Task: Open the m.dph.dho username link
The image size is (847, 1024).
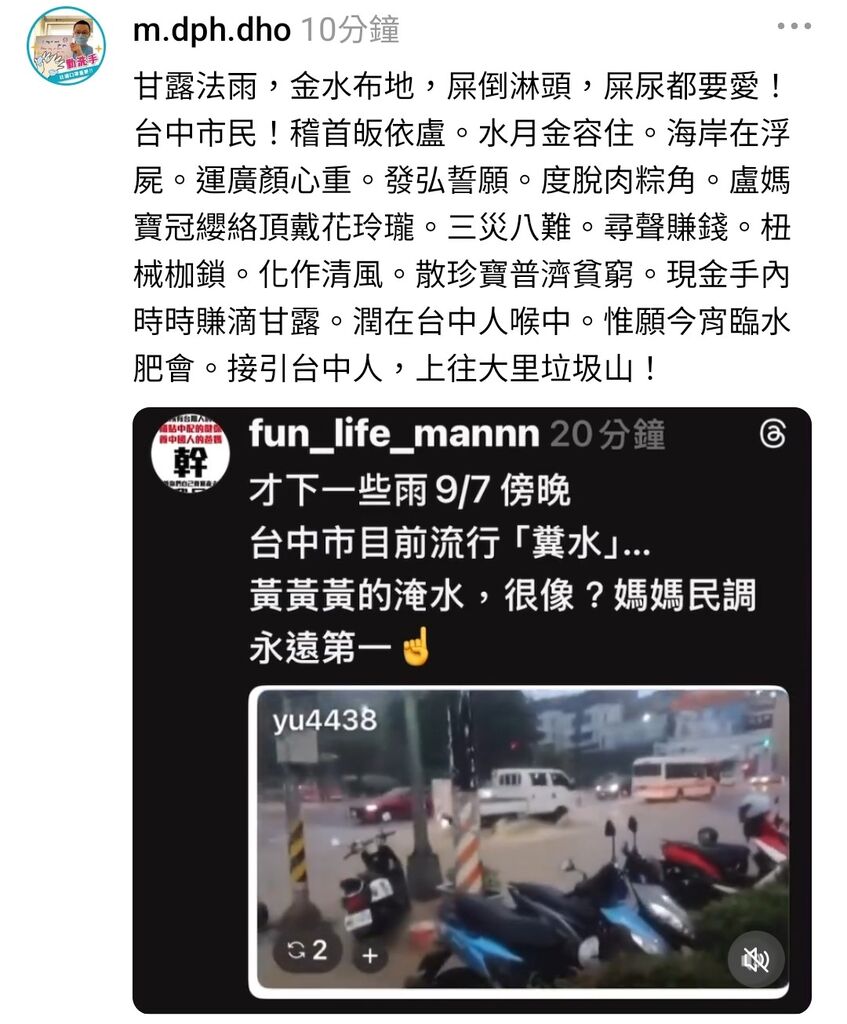Action: [211, 30]
